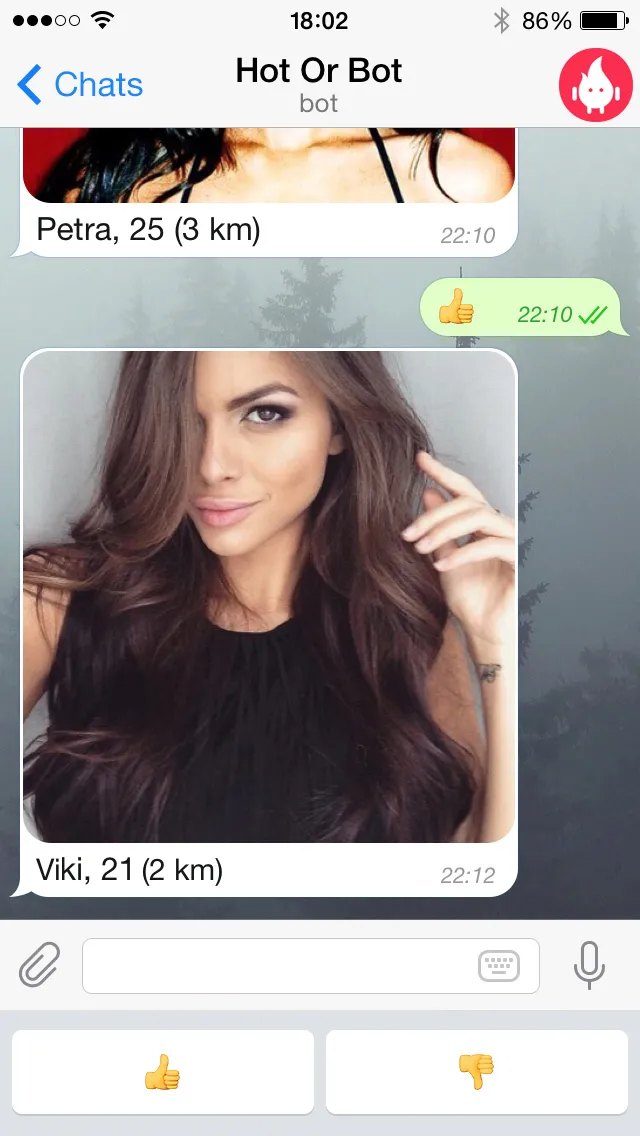640x1136 pixels.
Task: Send thumbs up reply button
Action: click(162, 1072)
